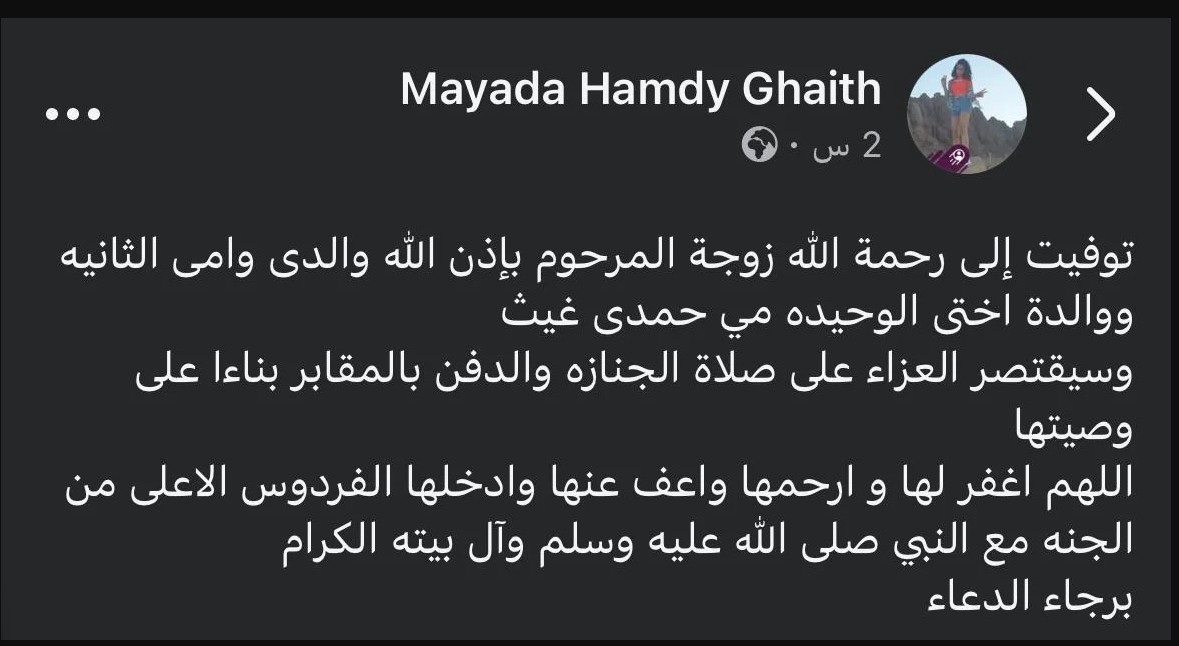Open Mayada Hamdy Ghaith's profile picture
1179x646 pixels.
[966, 115]
